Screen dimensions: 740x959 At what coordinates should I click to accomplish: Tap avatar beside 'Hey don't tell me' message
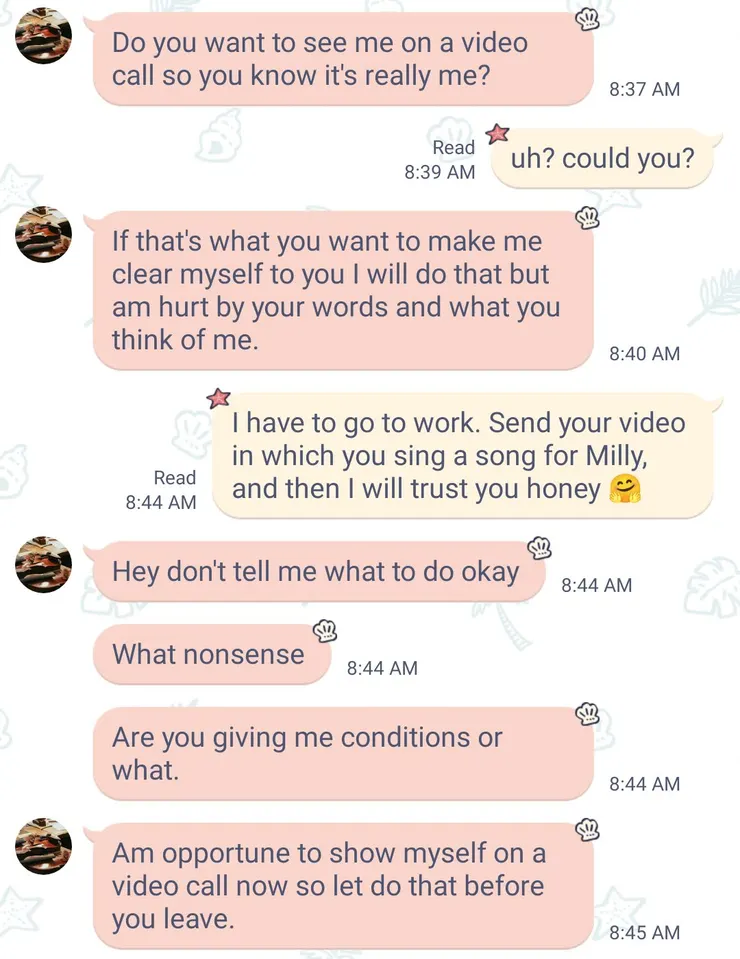point(44,564)
